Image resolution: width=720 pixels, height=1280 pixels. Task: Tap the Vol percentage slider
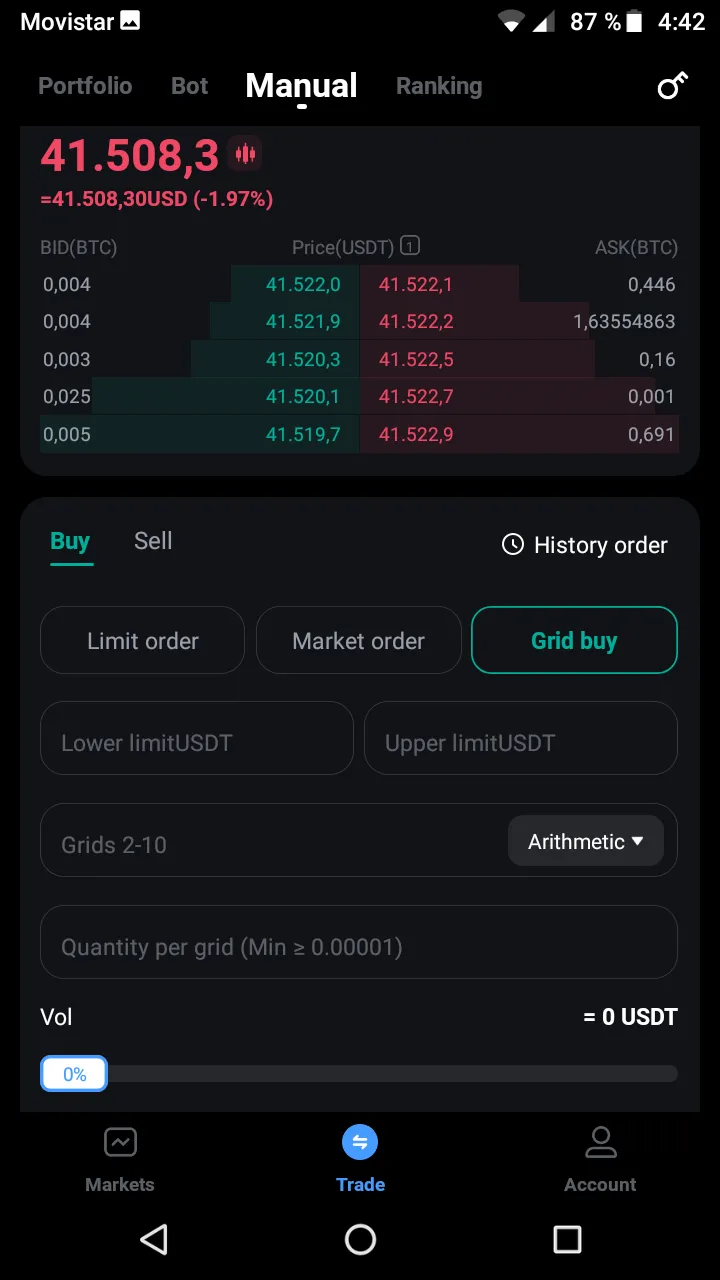click(x=359, y=1074)
